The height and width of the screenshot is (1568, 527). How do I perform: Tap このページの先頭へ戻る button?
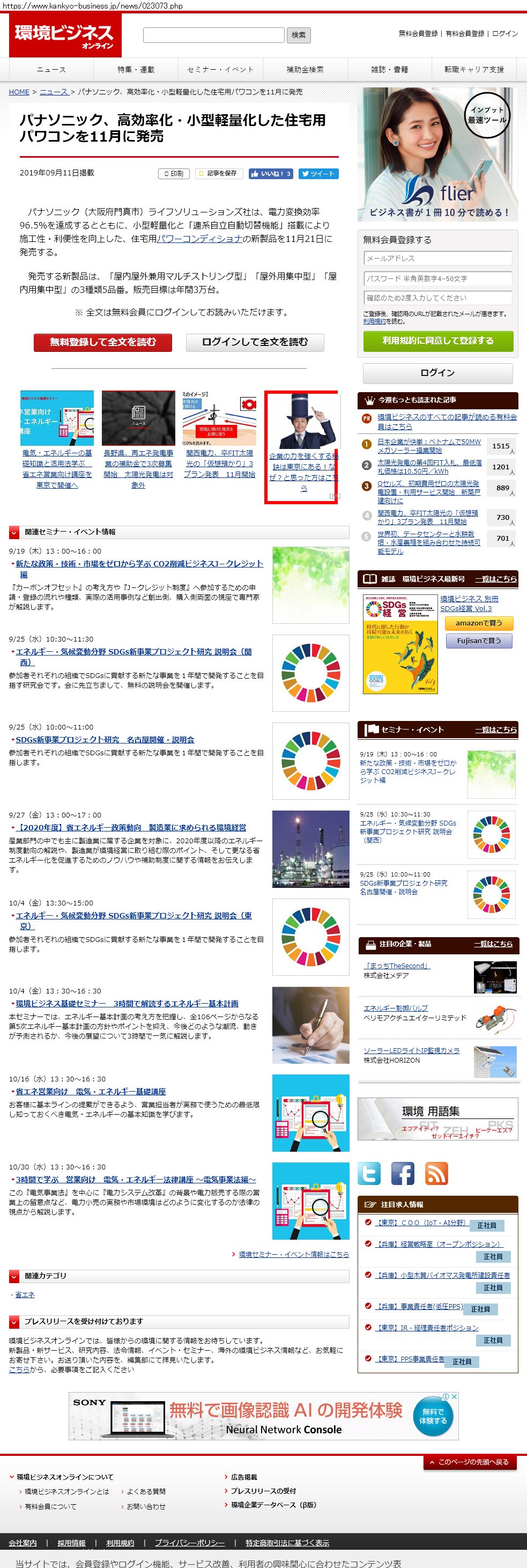tap(469, 1461)
